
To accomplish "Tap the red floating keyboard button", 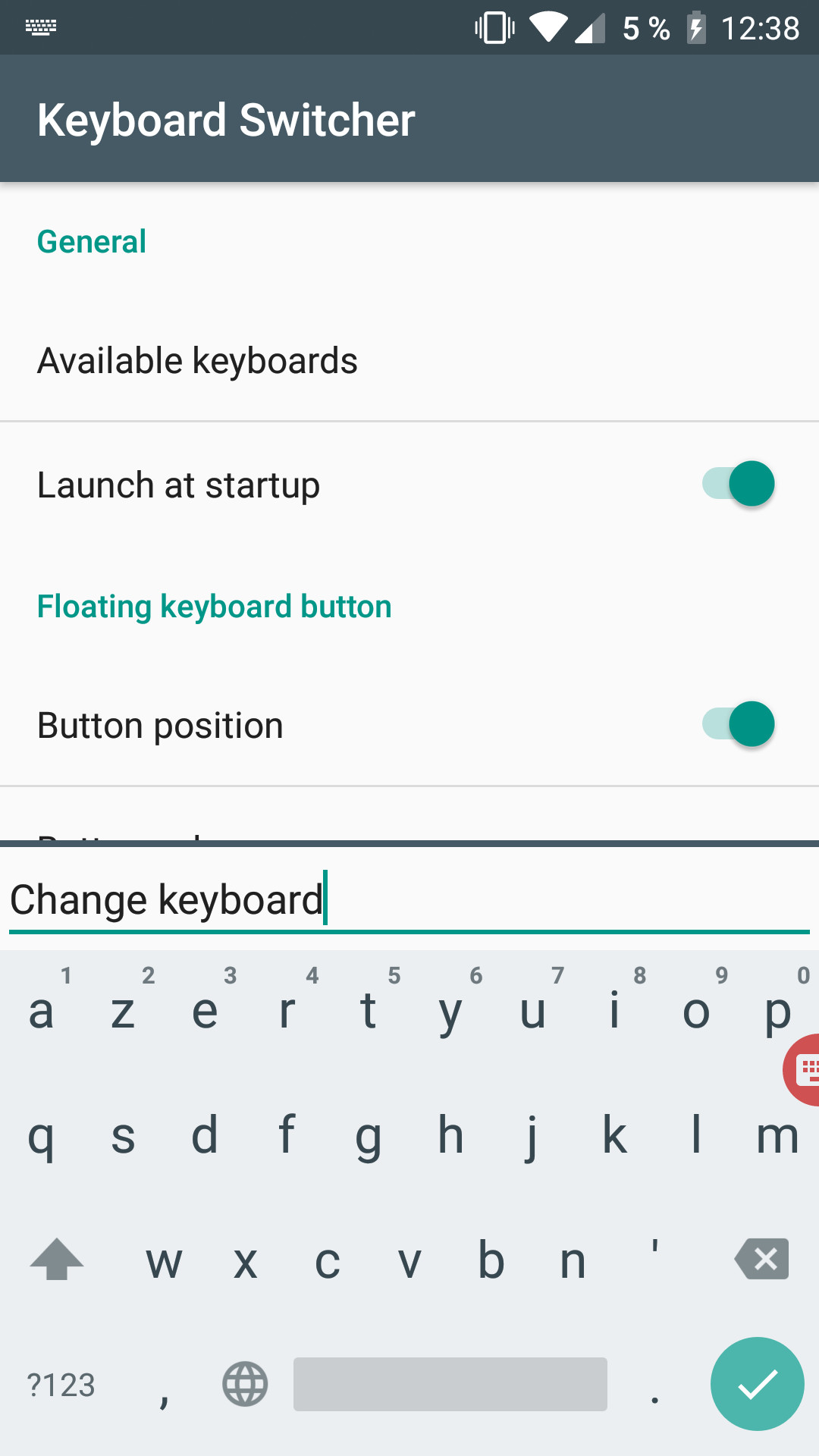I will click(x=802, y=1069).
